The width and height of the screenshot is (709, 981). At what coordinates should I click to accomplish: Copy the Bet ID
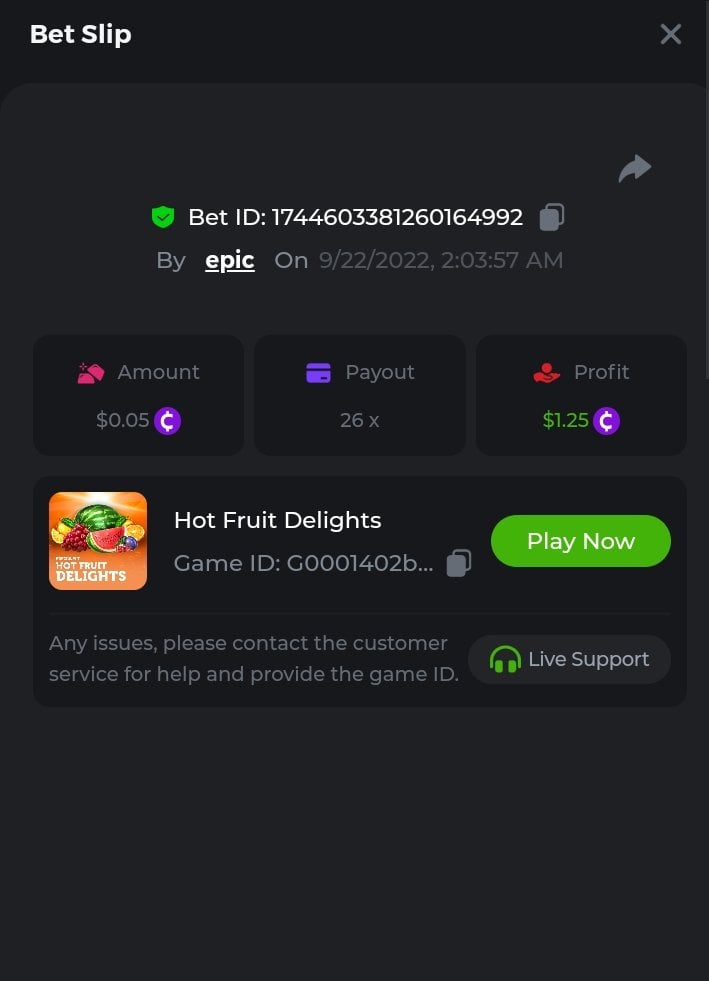(x=552, y=217)
